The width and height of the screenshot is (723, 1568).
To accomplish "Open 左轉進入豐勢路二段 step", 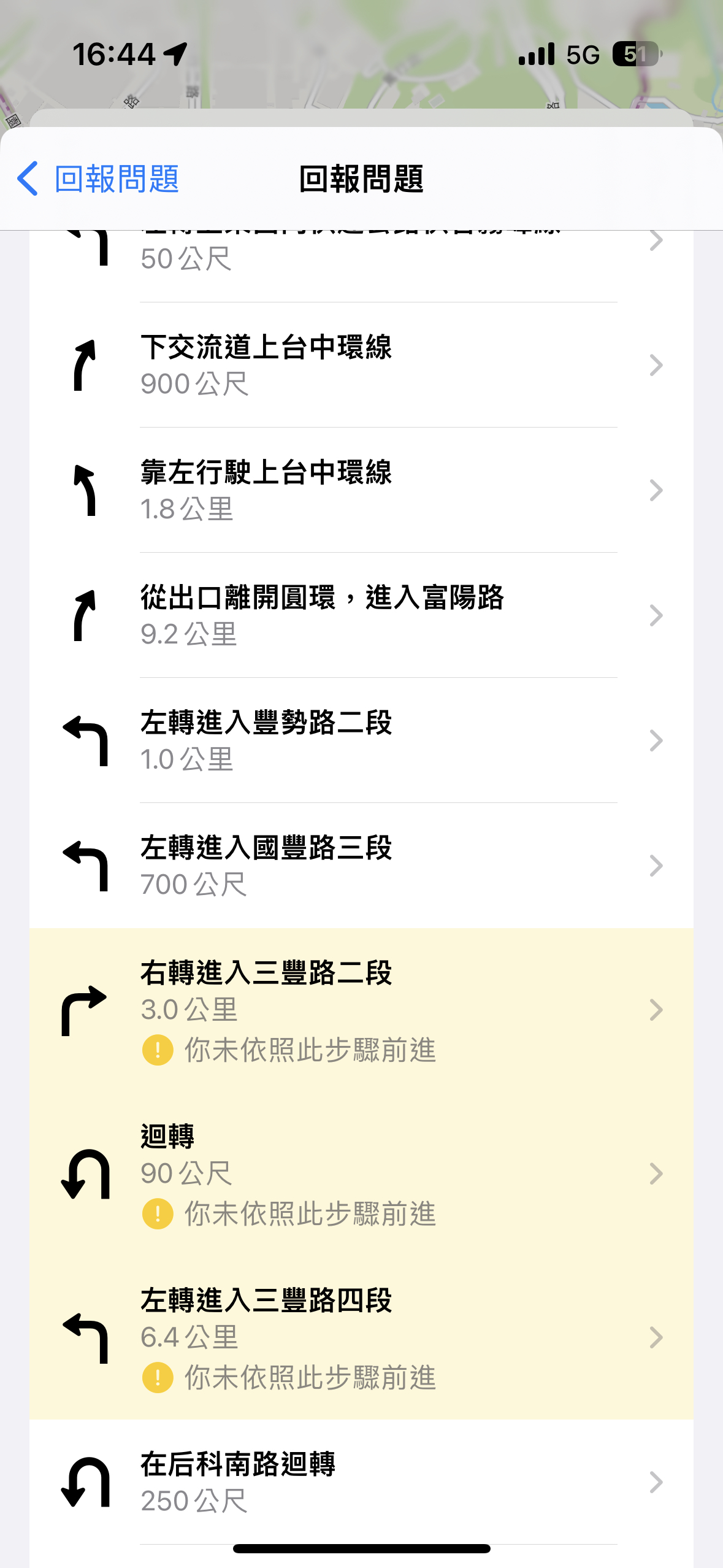I will coord(361,740).
